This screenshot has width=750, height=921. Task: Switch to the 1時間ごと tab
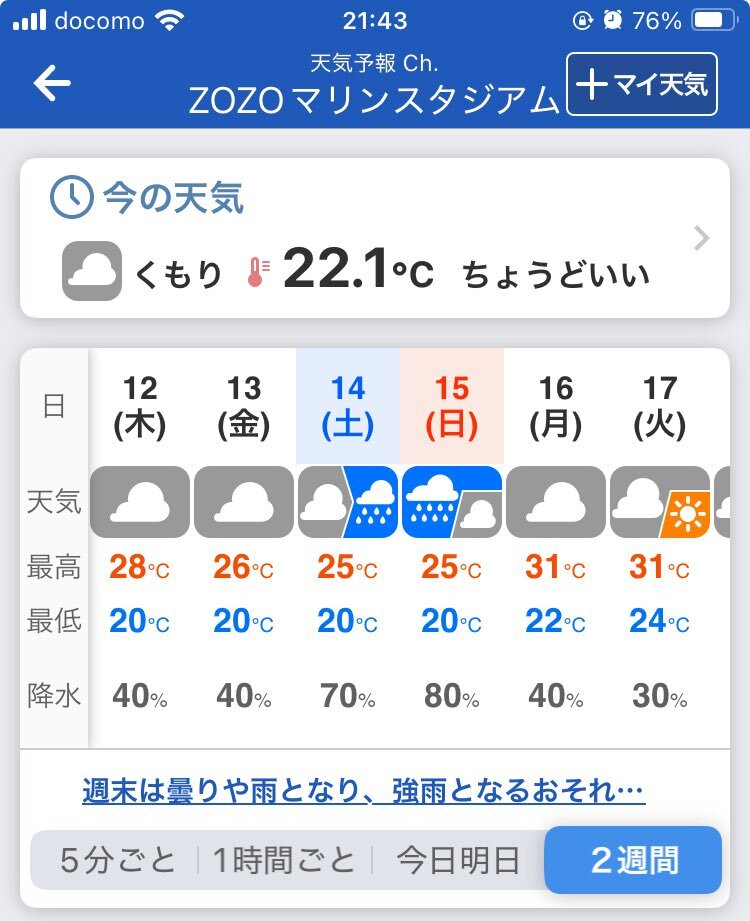(x=284, y=860)
